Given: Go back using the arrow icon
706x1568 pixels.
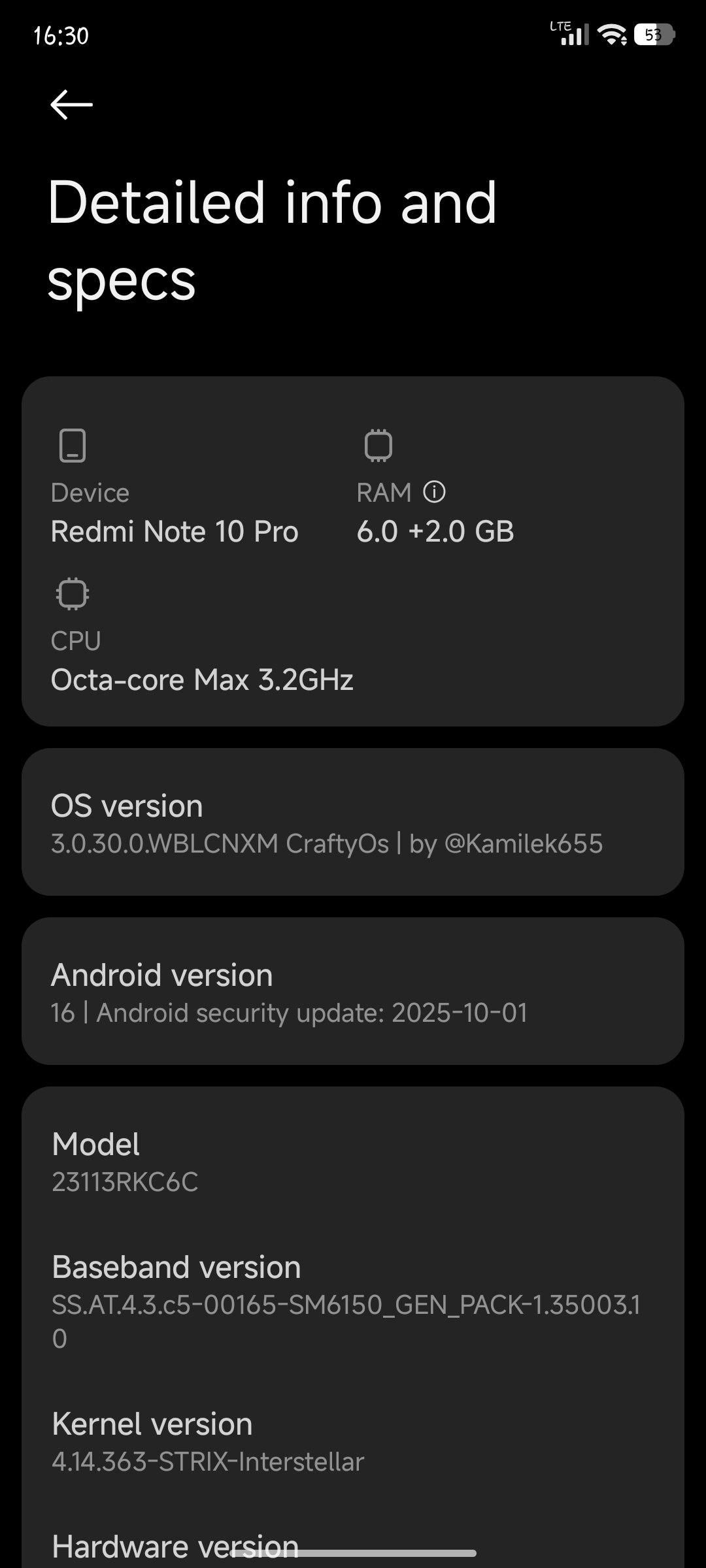Looking at the screenshot, I should pos(71,105).
